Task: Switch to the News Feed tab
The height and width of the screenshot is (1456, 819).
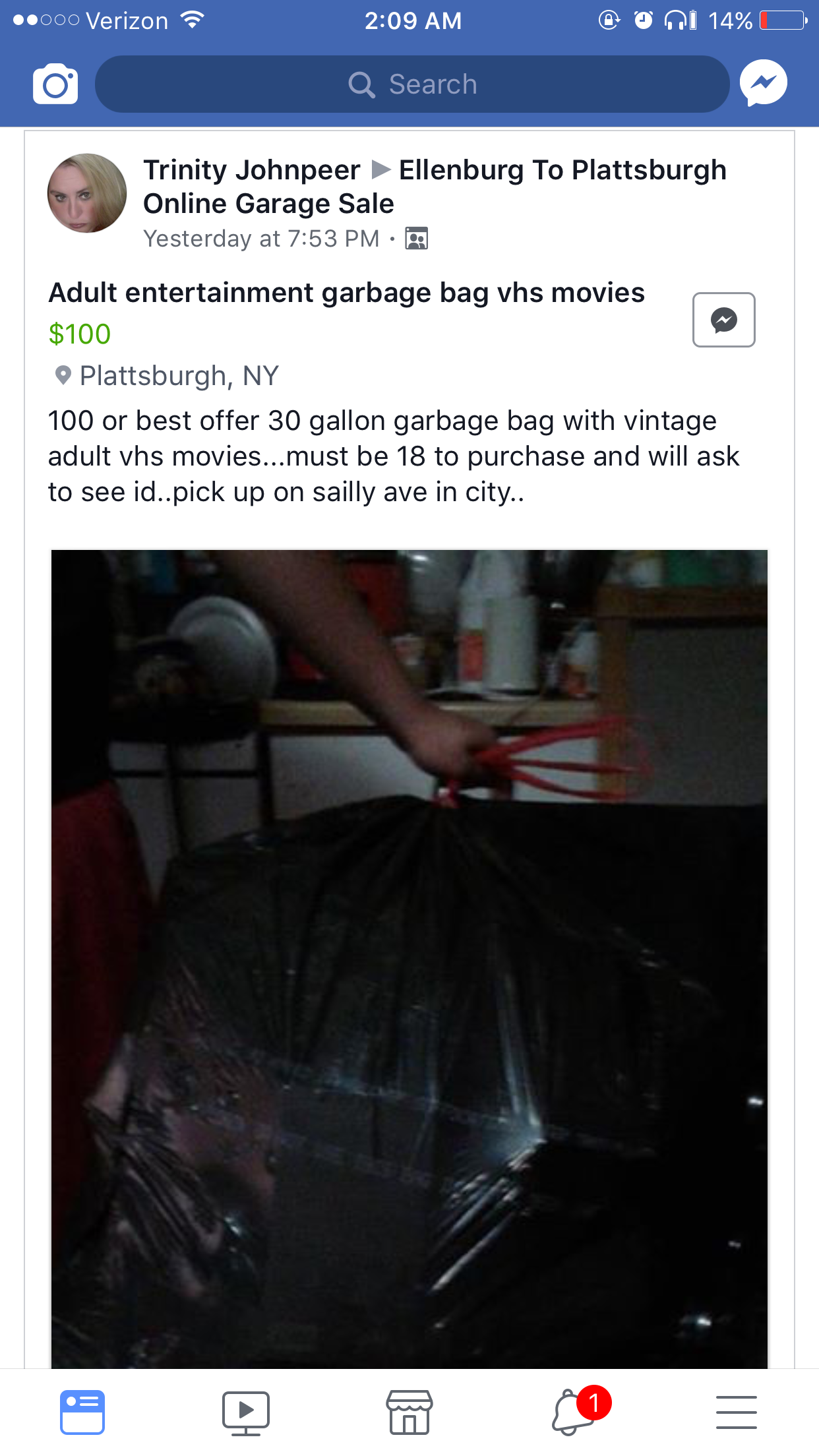Action: 82,1412
